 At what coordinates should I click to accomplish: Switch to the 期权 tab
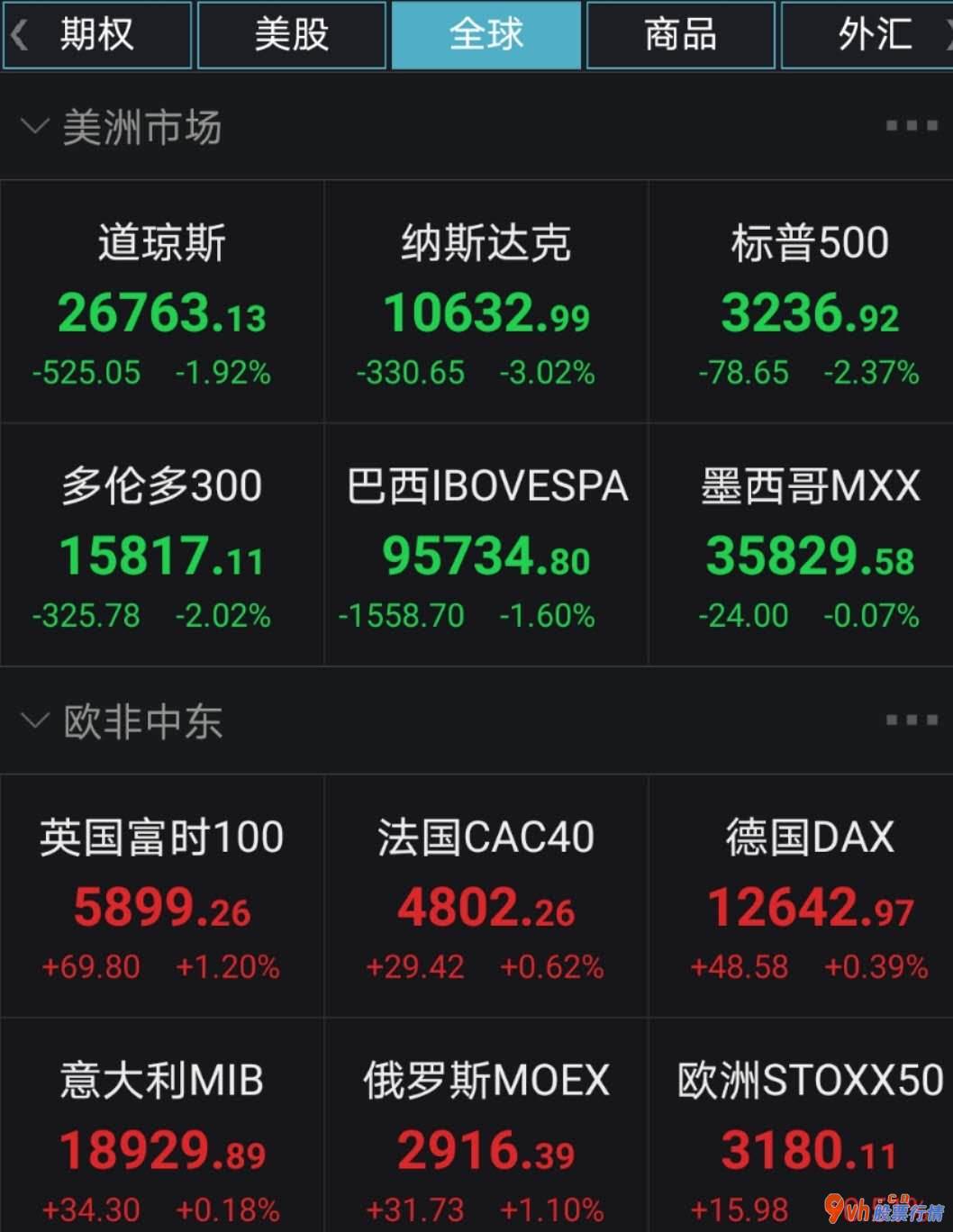(97, 35)
